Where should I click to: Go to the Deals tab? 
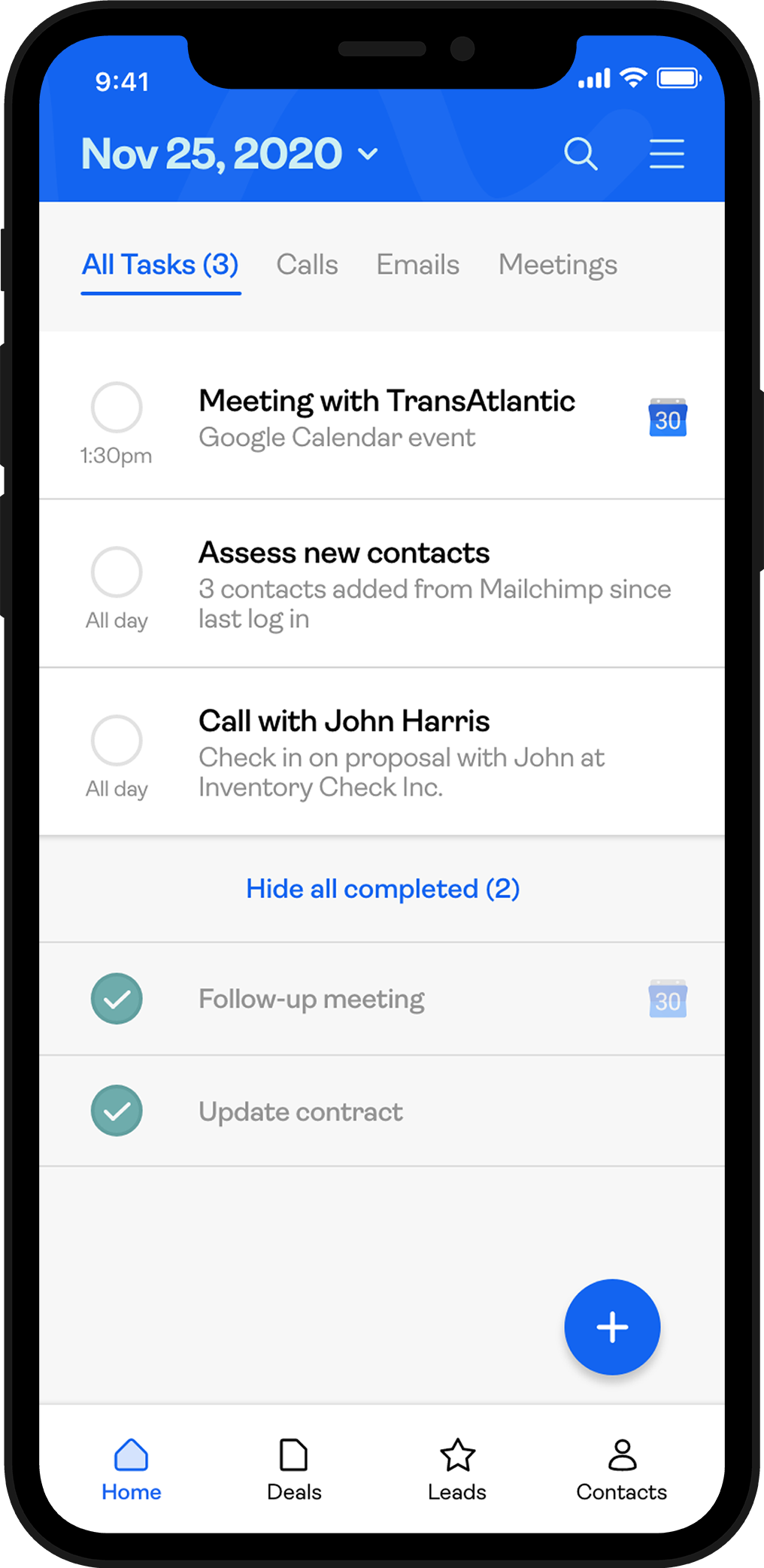294,1469
